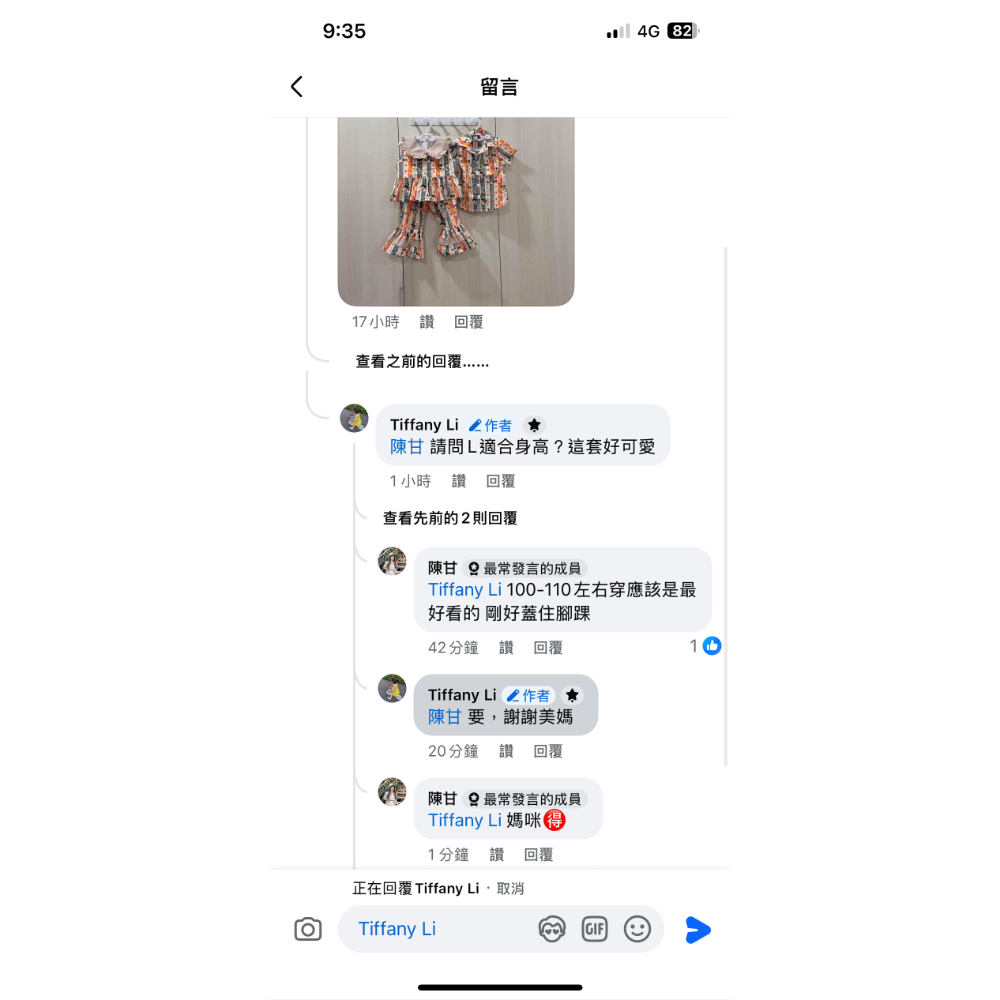
Task: Like Tiffany Li's comment from 1小時 ago
Action: pyautogui.click(x=459, y=481)
